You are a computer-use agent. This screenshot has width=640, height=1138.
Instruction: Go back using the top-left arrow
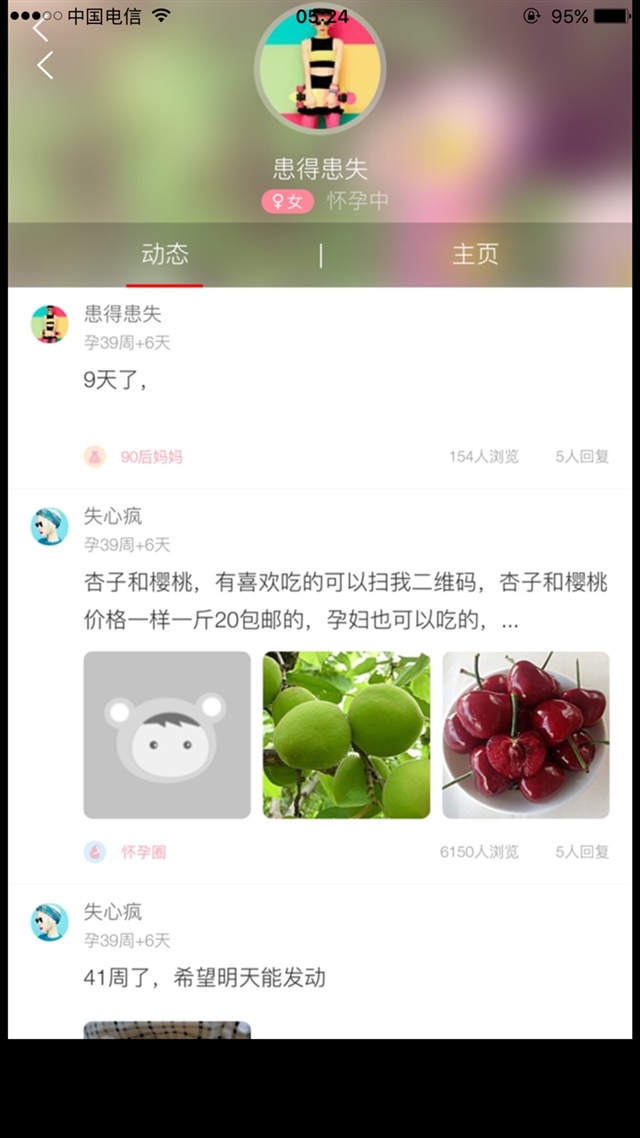[44, 65]
